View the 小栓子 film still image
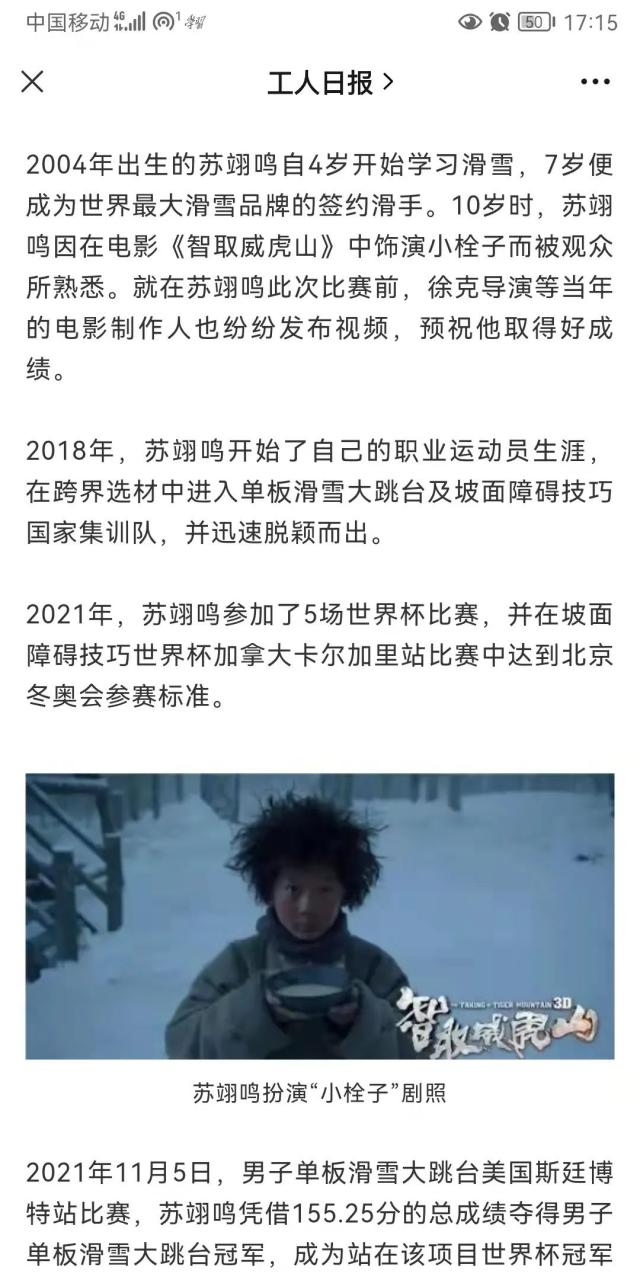 320,915
